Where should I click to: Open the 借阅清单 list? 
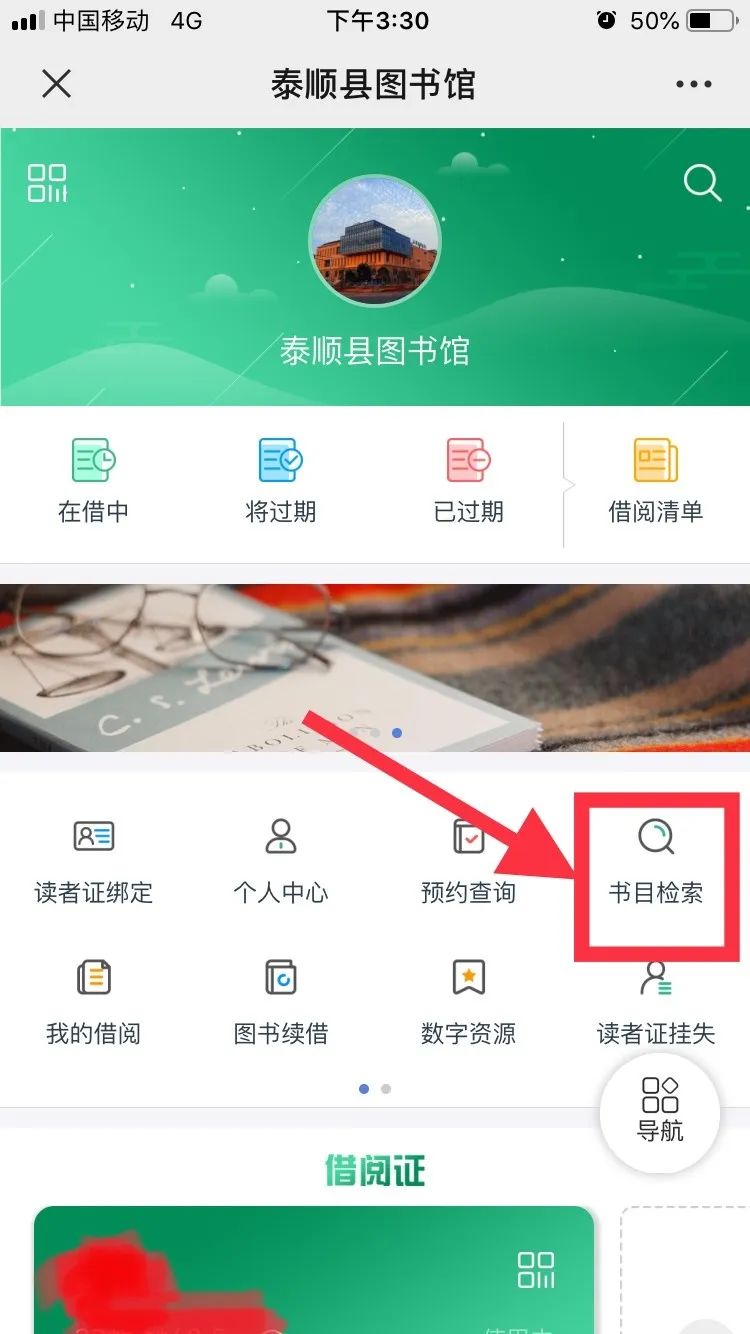click(656, 482)
